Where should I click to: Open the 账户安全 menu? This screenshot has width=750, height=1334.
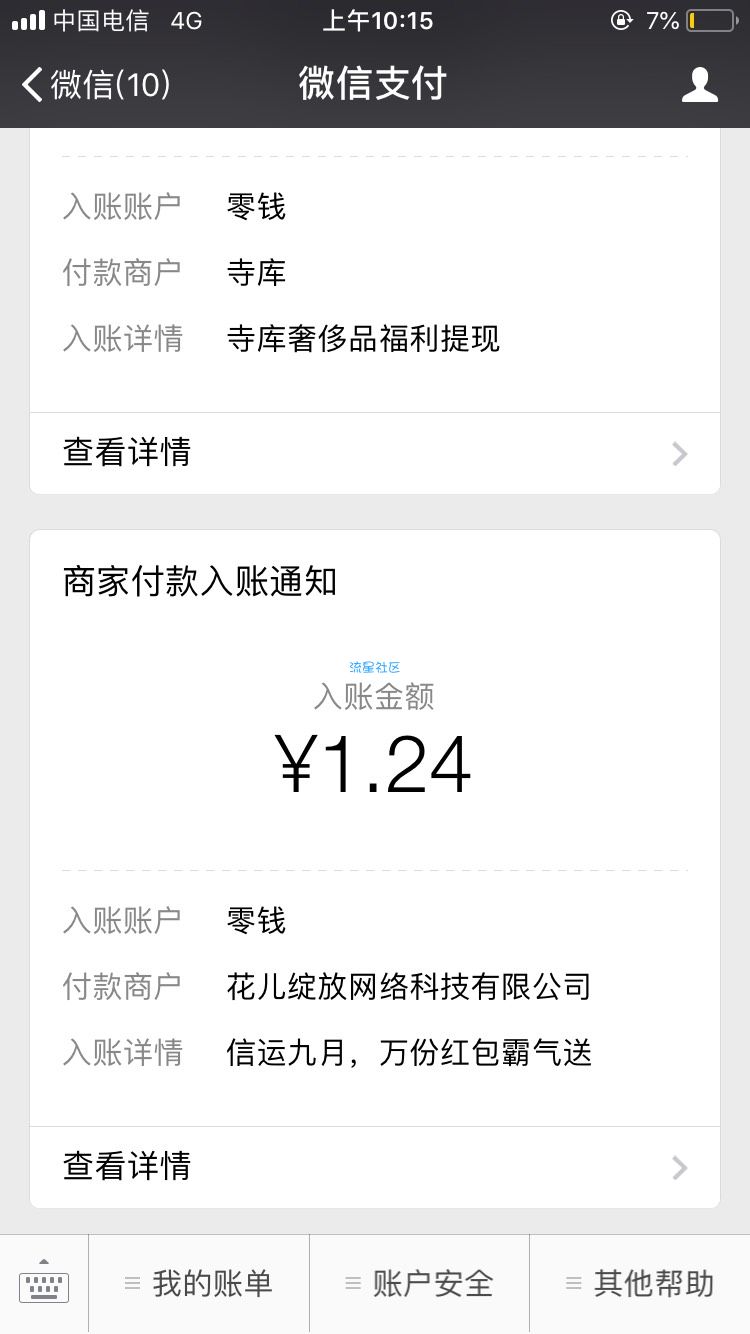419,1285
